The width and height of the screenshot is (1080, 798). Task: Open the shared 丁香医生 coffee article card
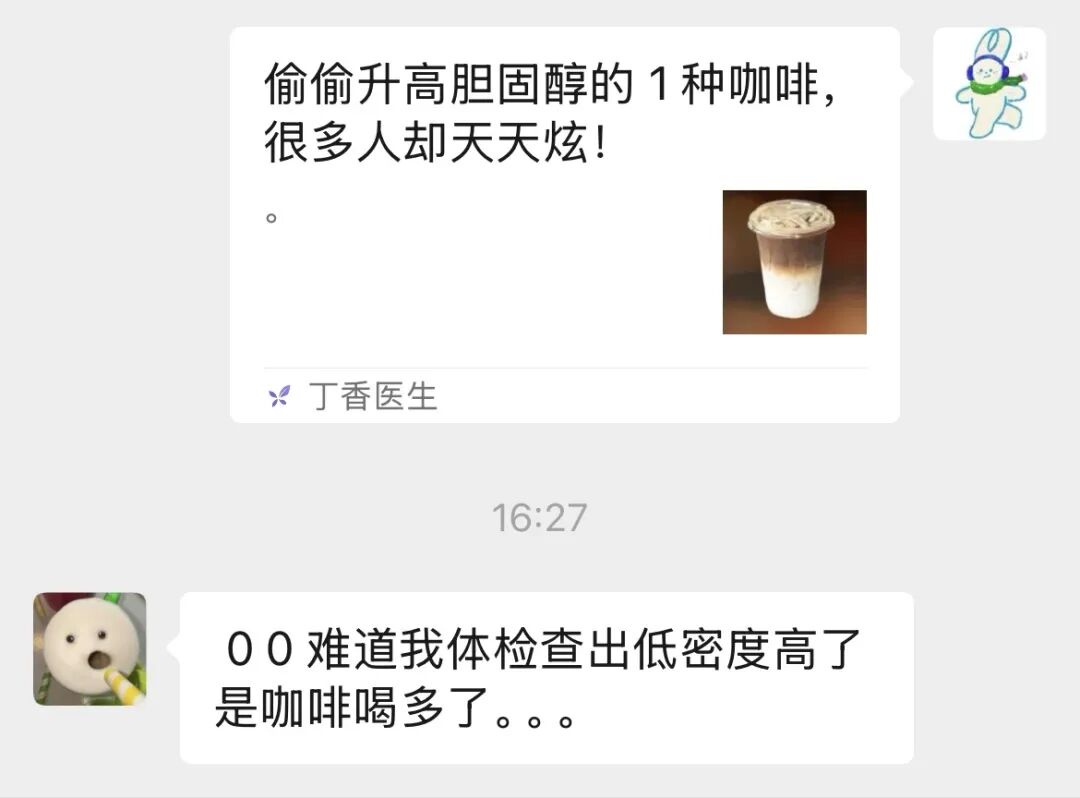(565, 225)
